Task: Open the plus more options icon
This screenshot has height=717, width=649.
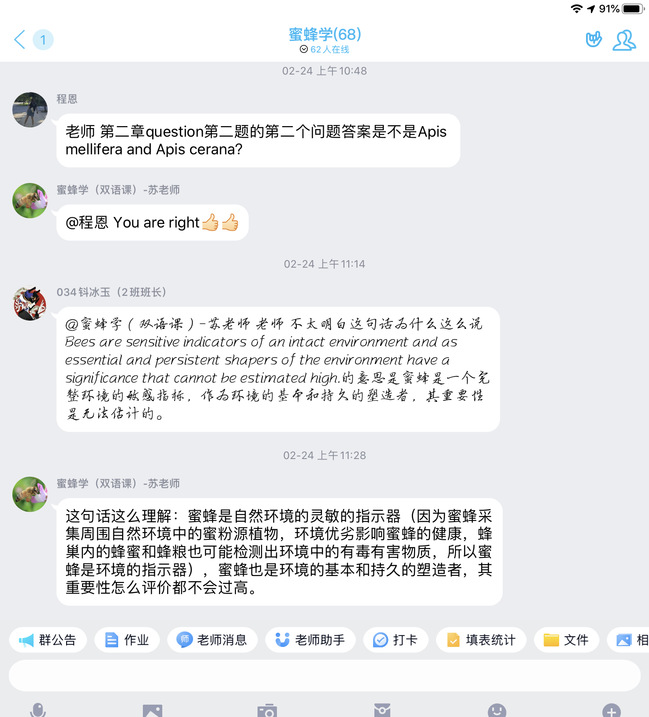Action: coord(611,710)
